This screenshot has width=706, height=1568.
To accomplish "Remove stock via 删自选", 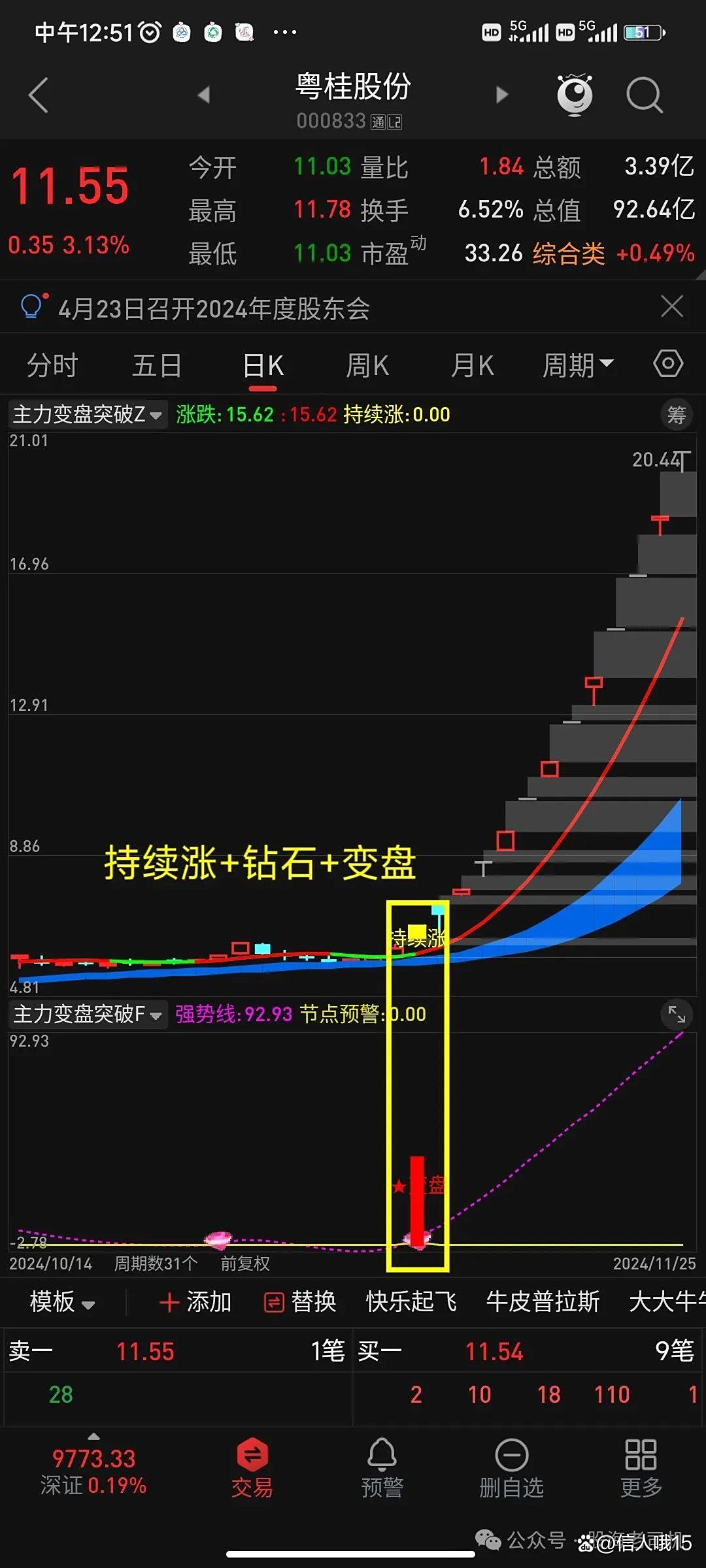I will [x=511, y=1469].
